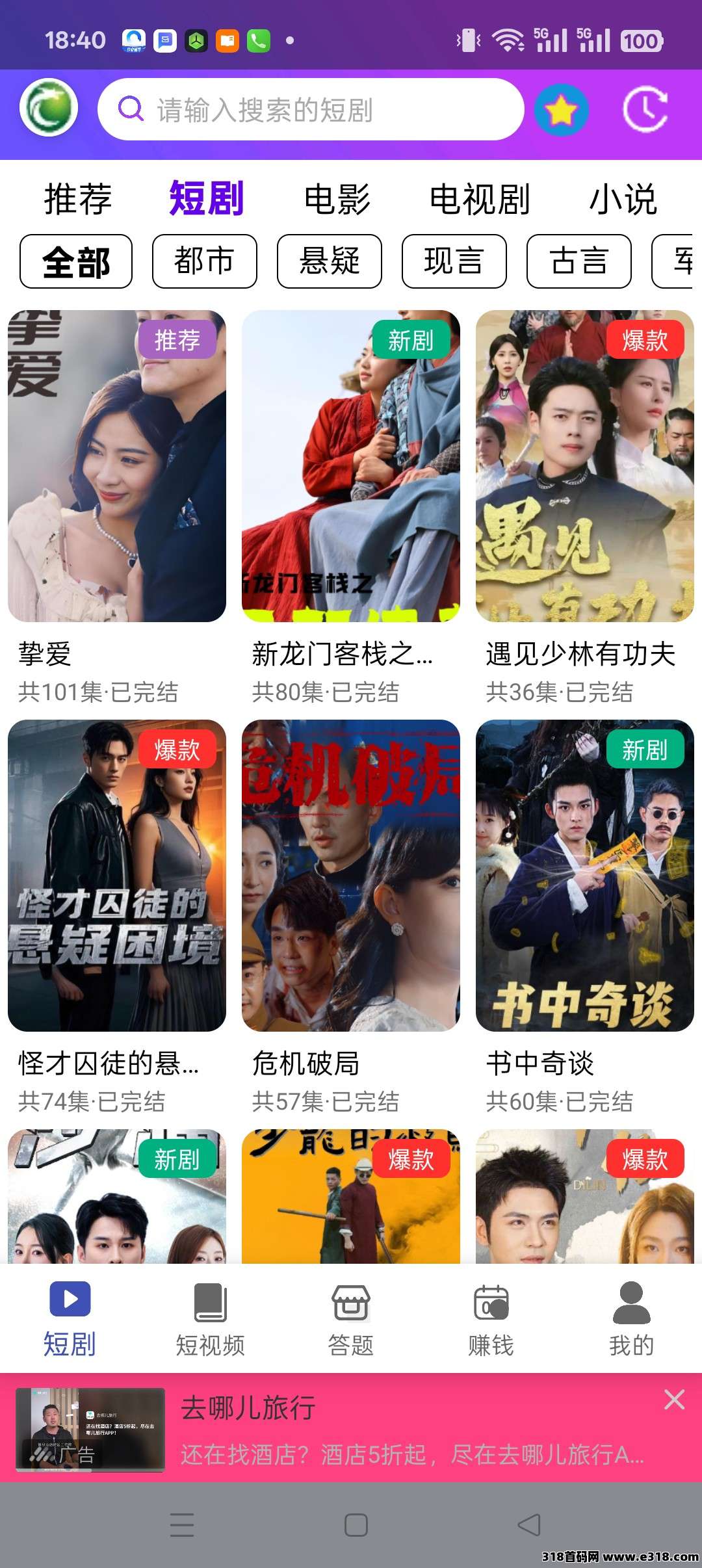Switch to the 推荐 top tab

tap(78, 199)
